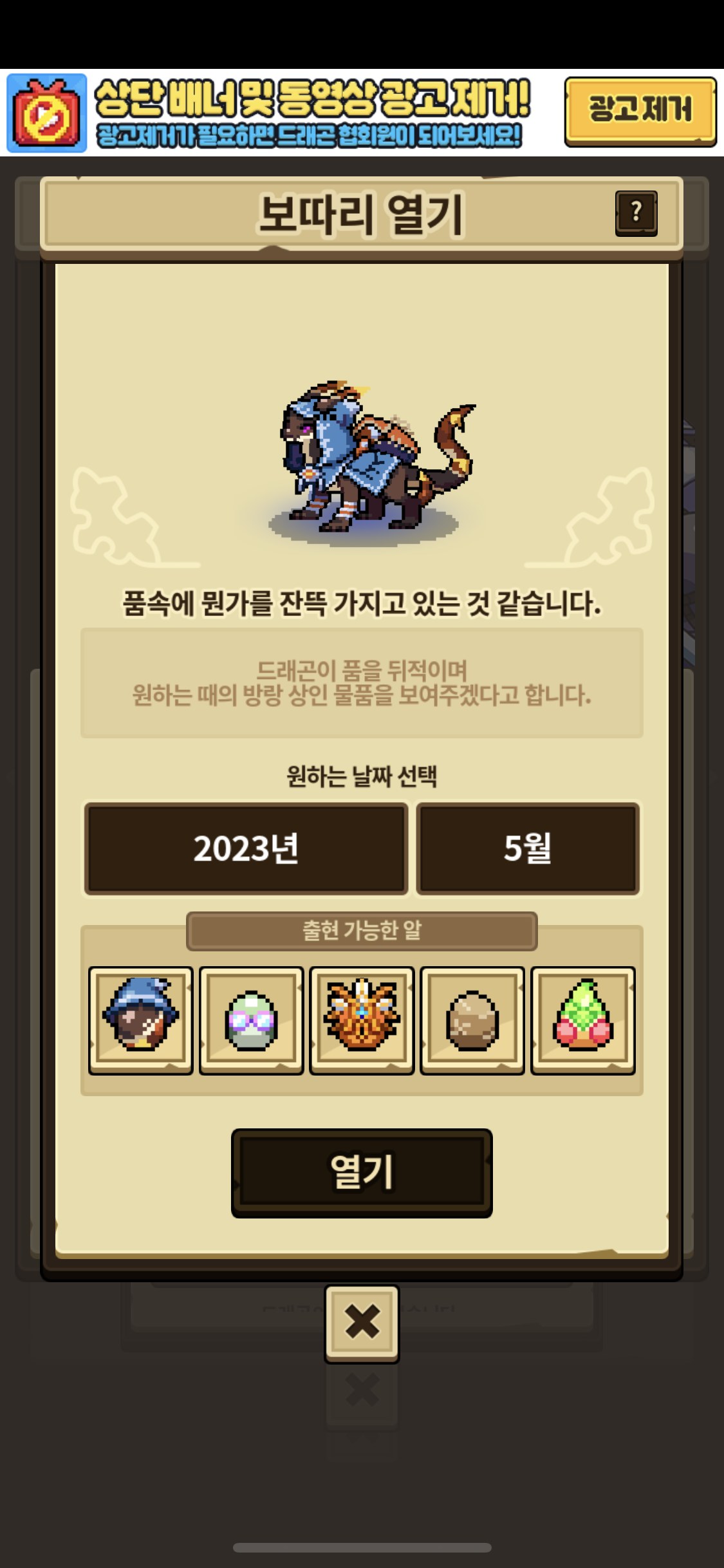Viewport: 724px width, 1568px height.
Task: Select the ornate orange golden egg
Action: [362, 1020]
